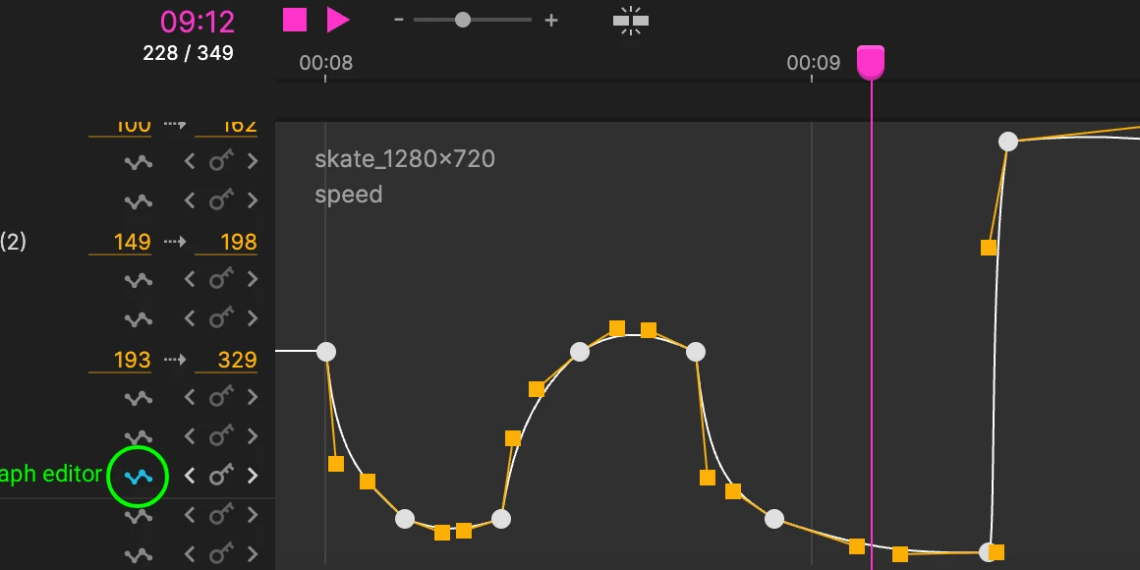Tap the timeline zoom slider
This screenshot has width=1140, height=570.
click(463, 20)
